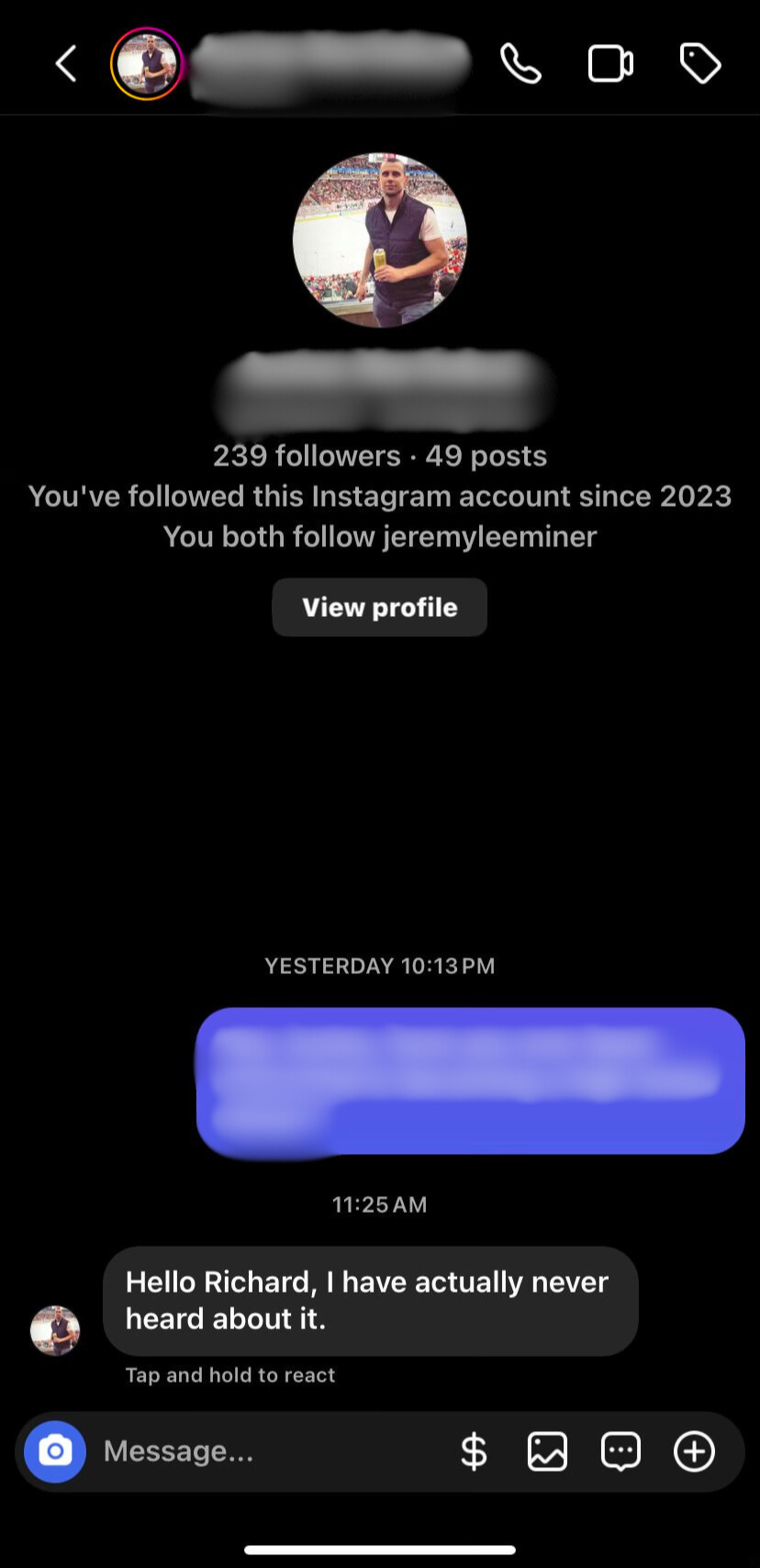This screenshot has width=760, height=1568.
Task: Go back to the inbox list
Action: click(66, 64)
